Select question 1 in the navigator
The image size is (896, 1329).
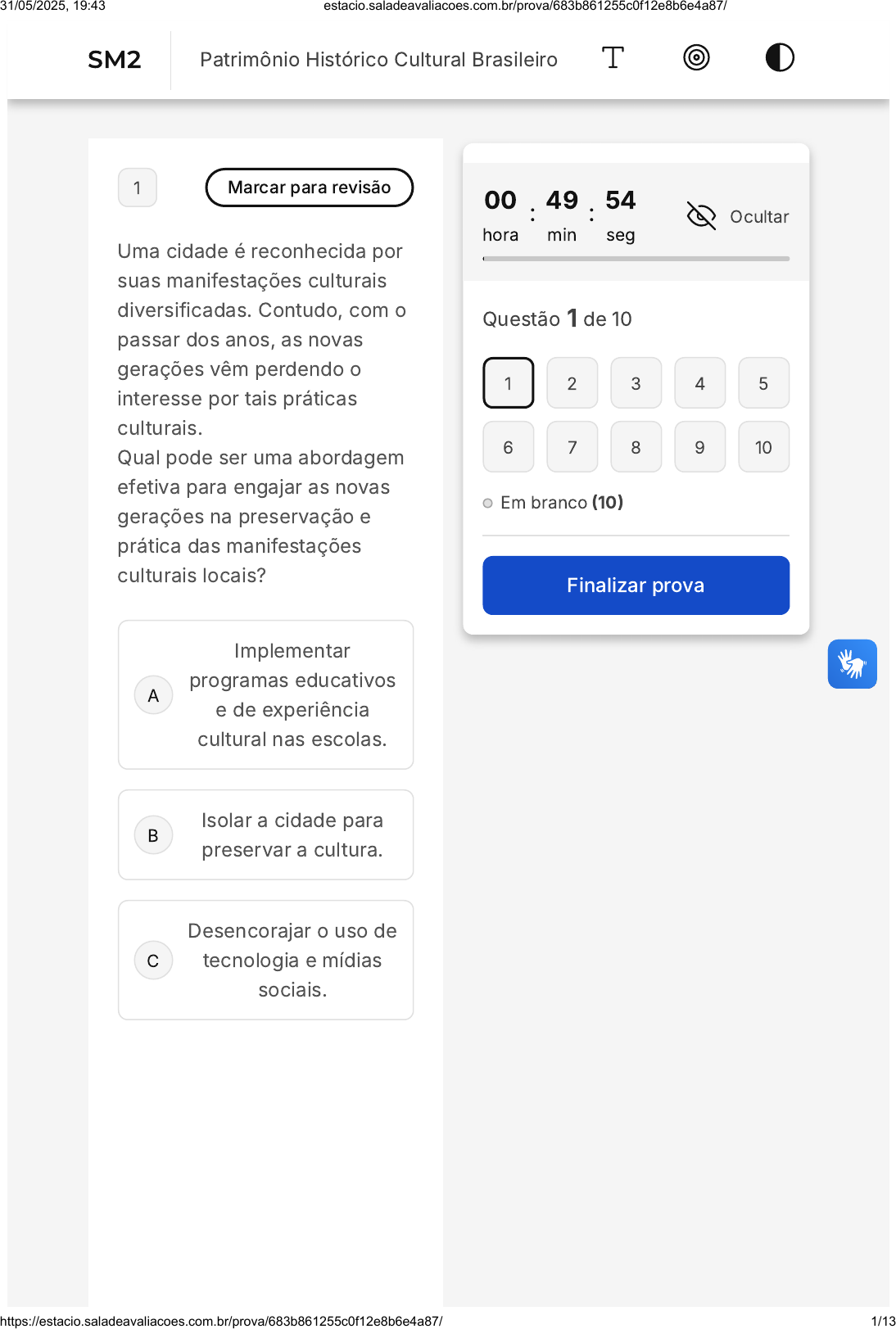(508, 383)
